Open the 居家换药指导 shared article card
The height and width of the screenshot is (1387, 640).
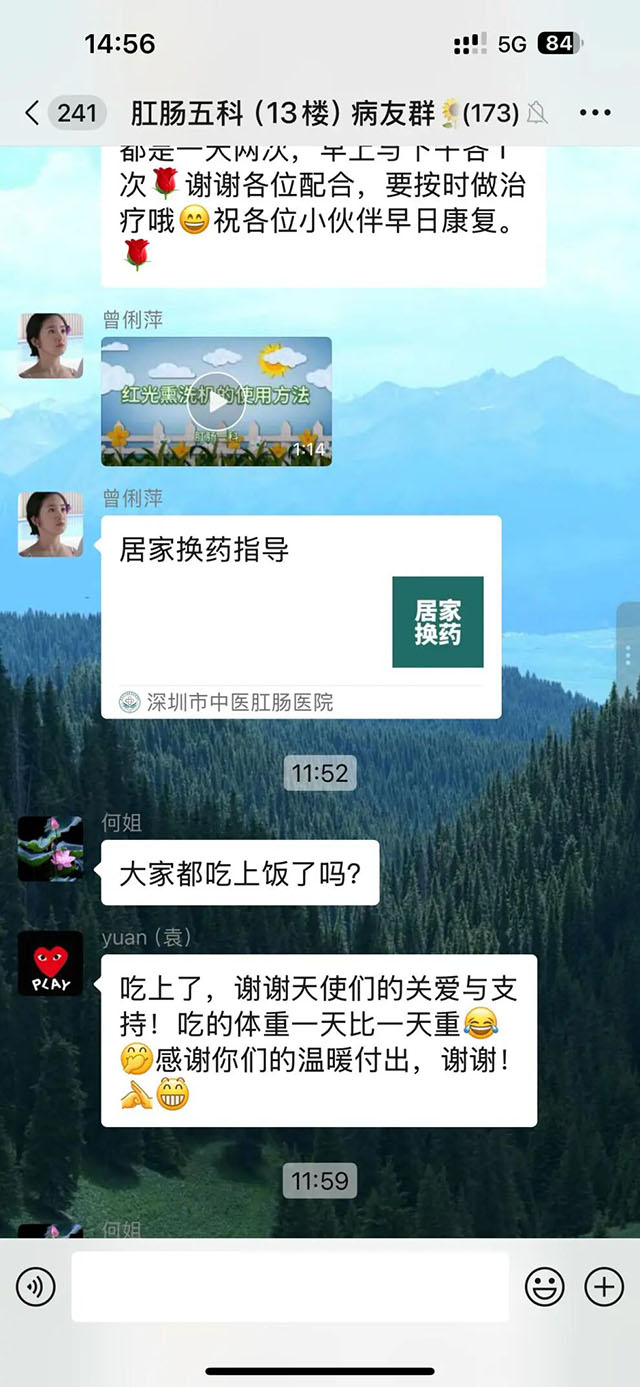pyautogui.click(x=300, y=616)
